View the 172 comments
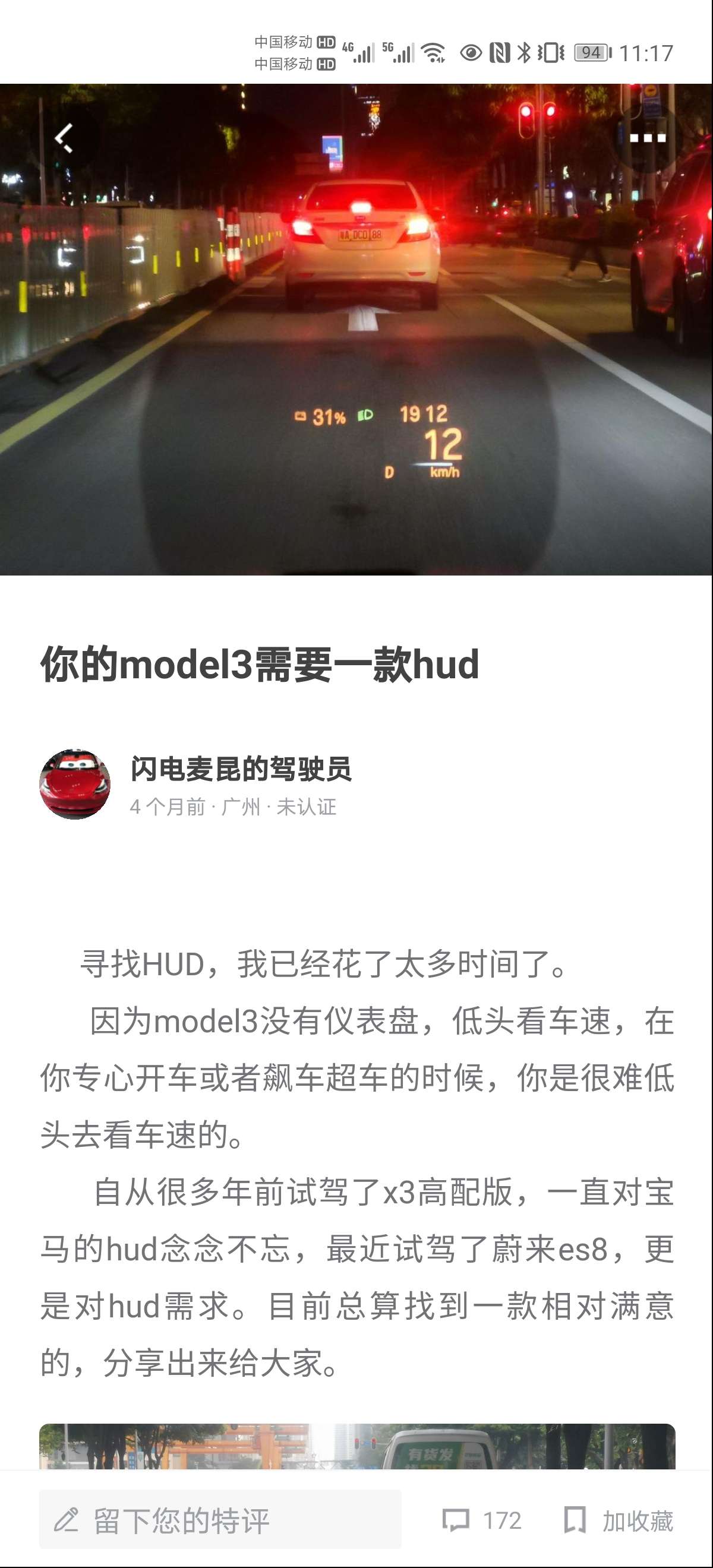713x1568 pixels. 482,1520
